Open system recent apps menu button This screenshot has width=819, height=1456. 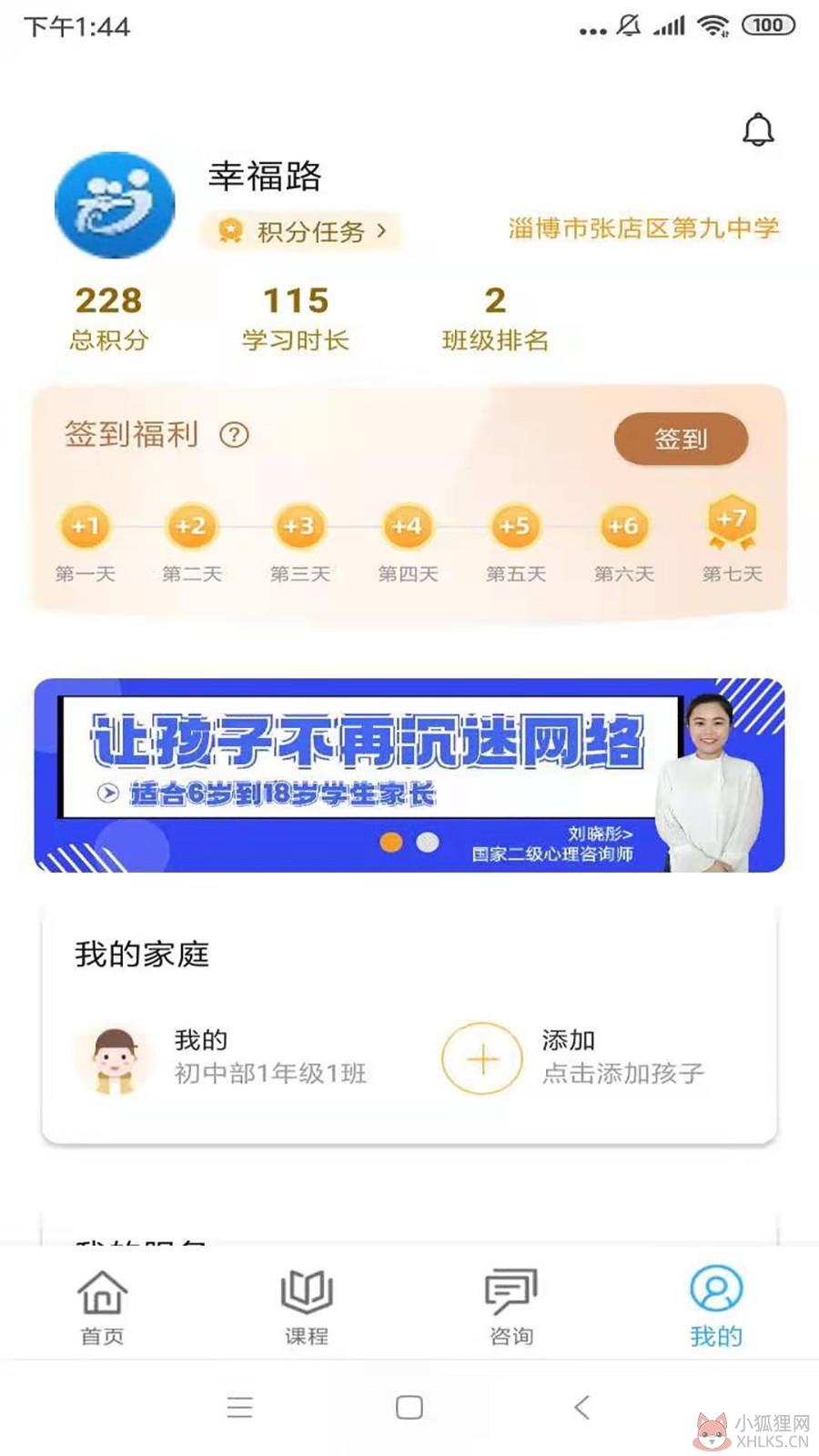pyautogui.click(x=240, y=1407)
